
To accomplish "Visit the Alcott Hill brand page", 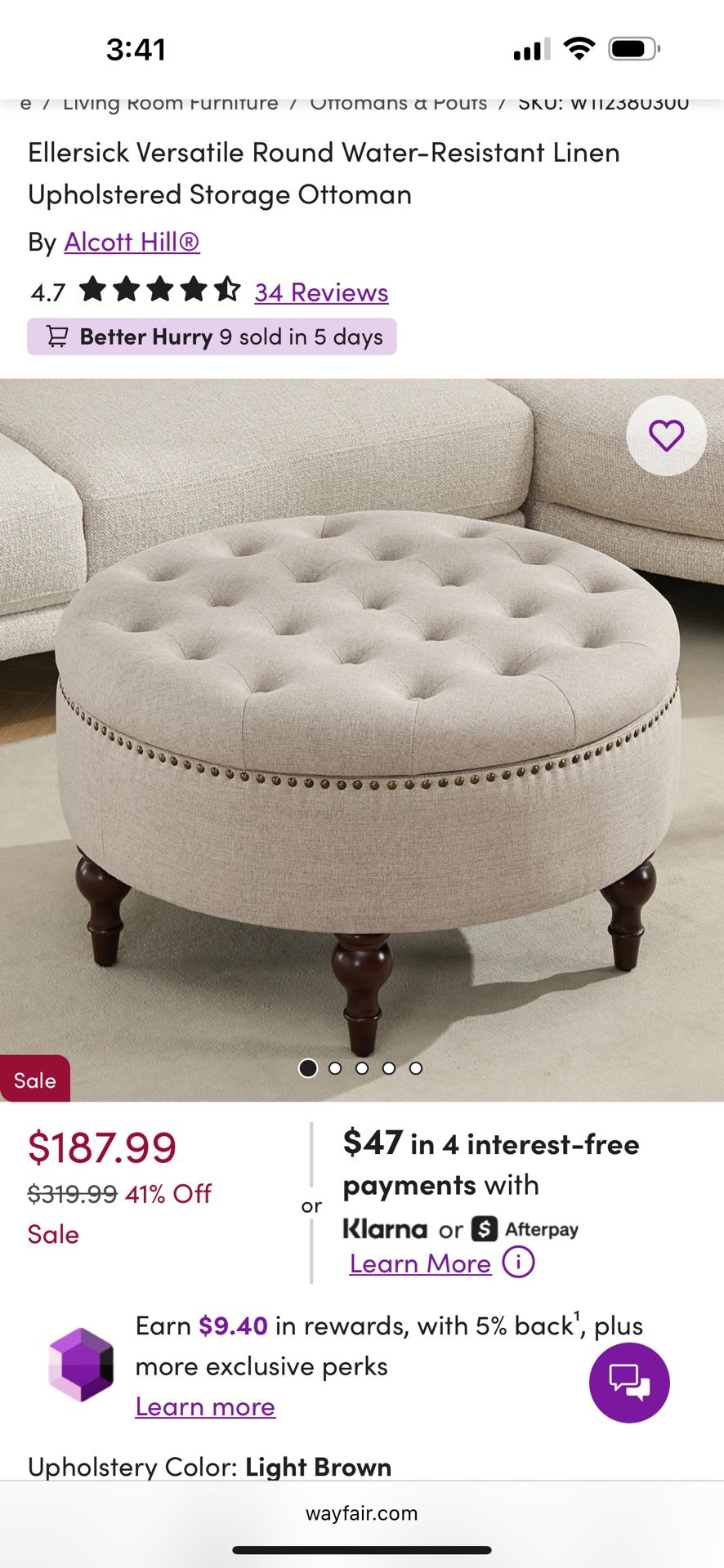I will point(132,242).
